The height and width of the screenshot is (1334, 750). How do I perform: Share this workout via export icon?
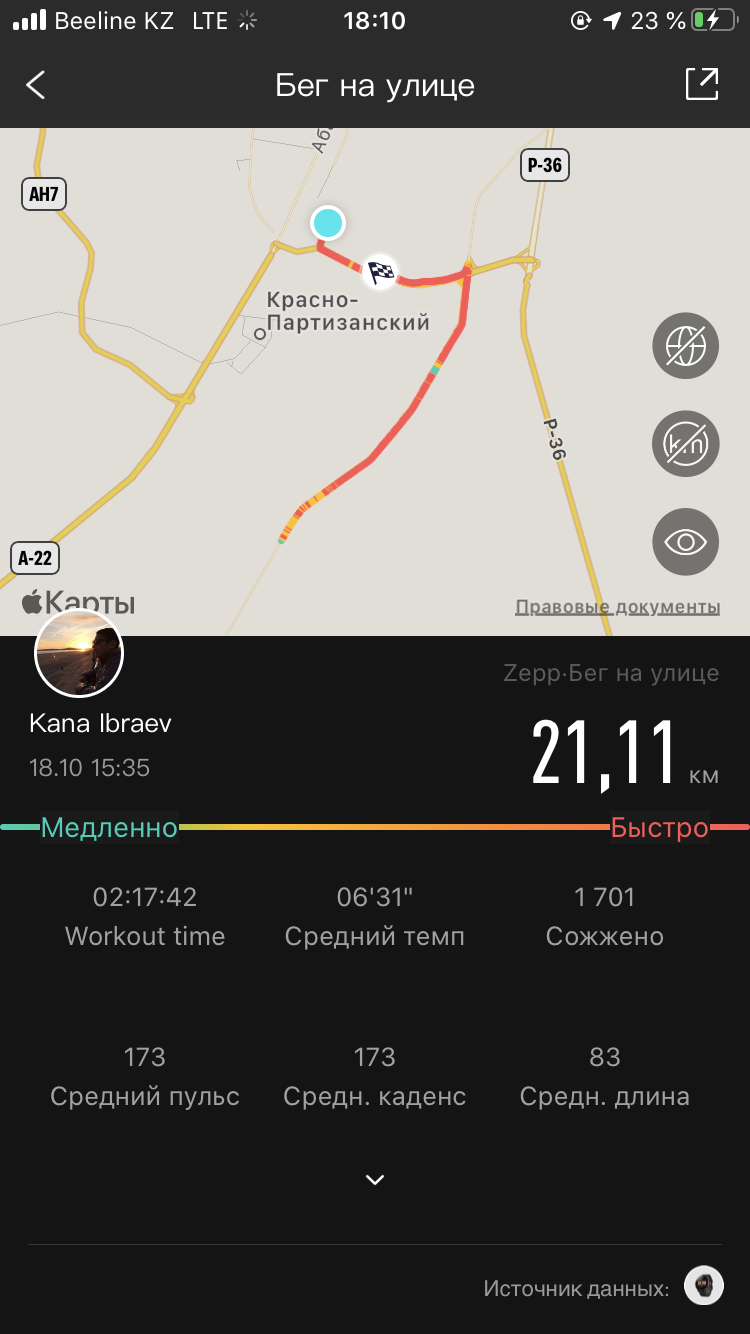[702, 85]
